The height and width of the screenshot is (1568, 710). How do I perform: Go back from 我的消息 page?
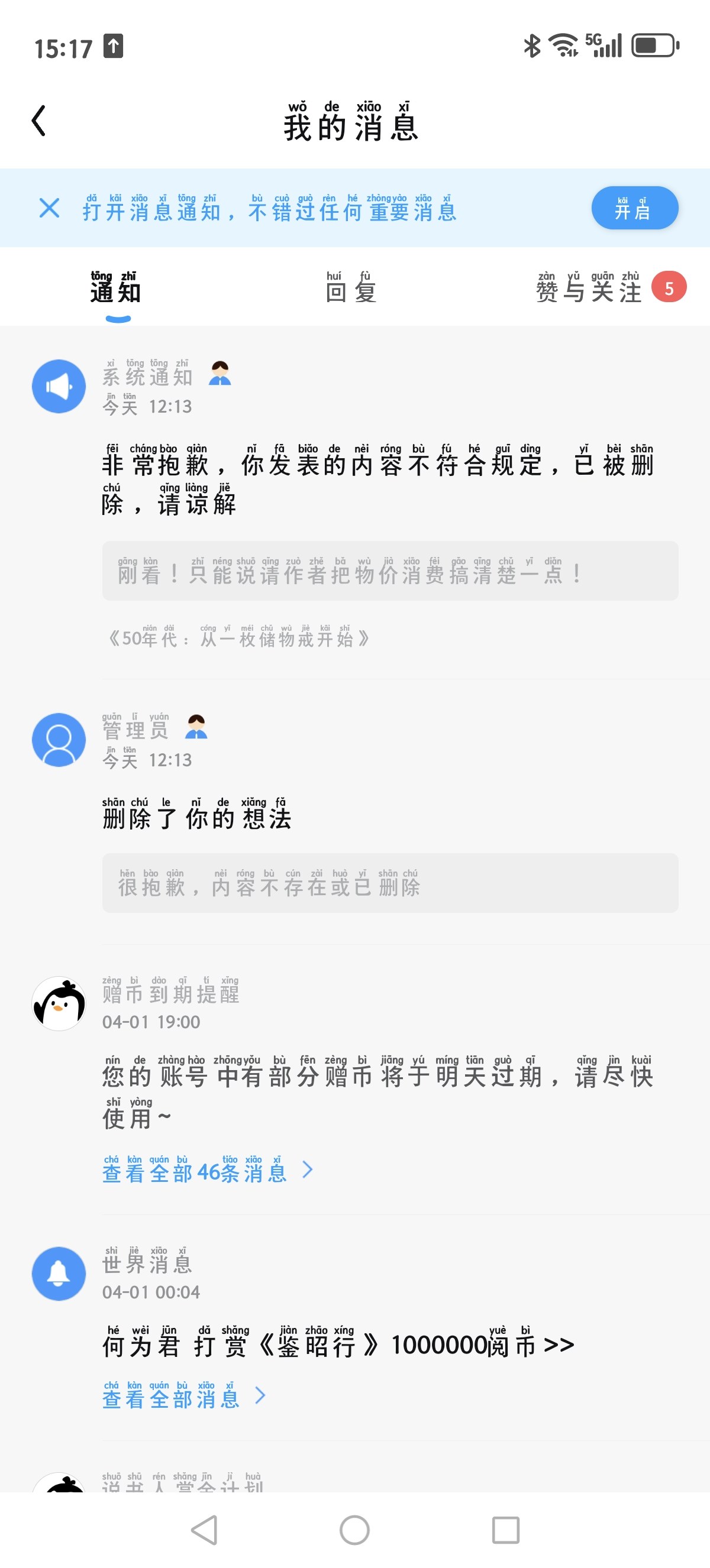point(39,121)
